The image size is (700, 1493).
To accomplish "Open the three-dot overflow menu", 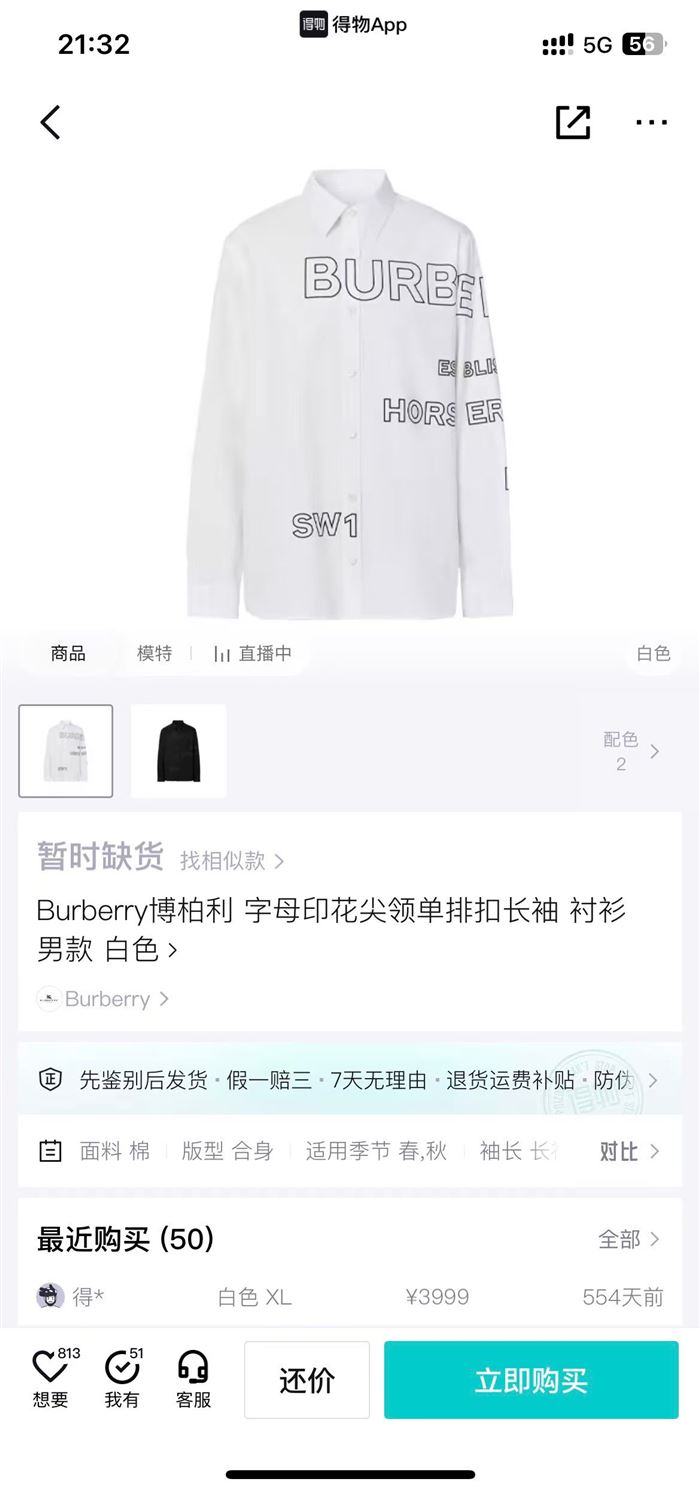I will tap(651, 122).
